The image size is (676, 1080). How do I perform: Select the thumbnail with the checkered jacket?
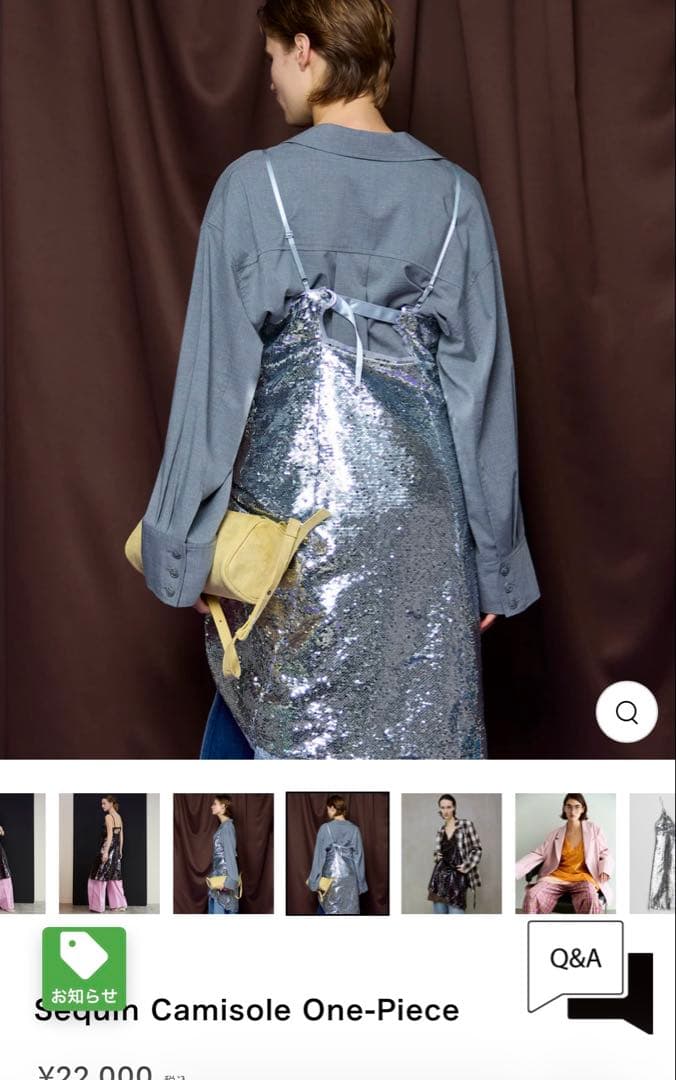coord(451,853)
